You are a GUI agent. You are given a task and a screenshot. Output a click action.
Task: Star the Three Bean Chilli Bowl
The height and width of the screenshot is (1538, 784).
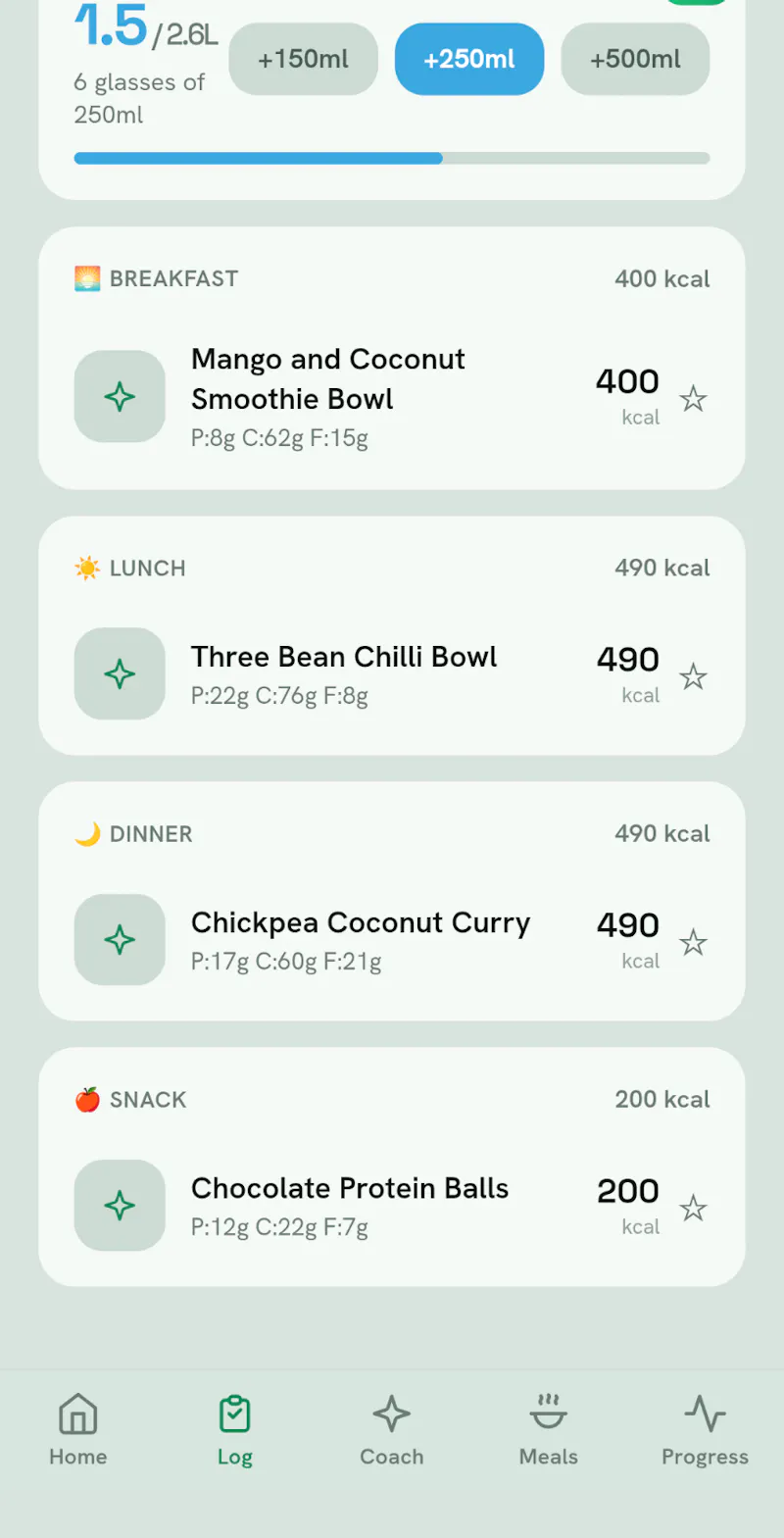pyautogui.click(x=694, y=676)
